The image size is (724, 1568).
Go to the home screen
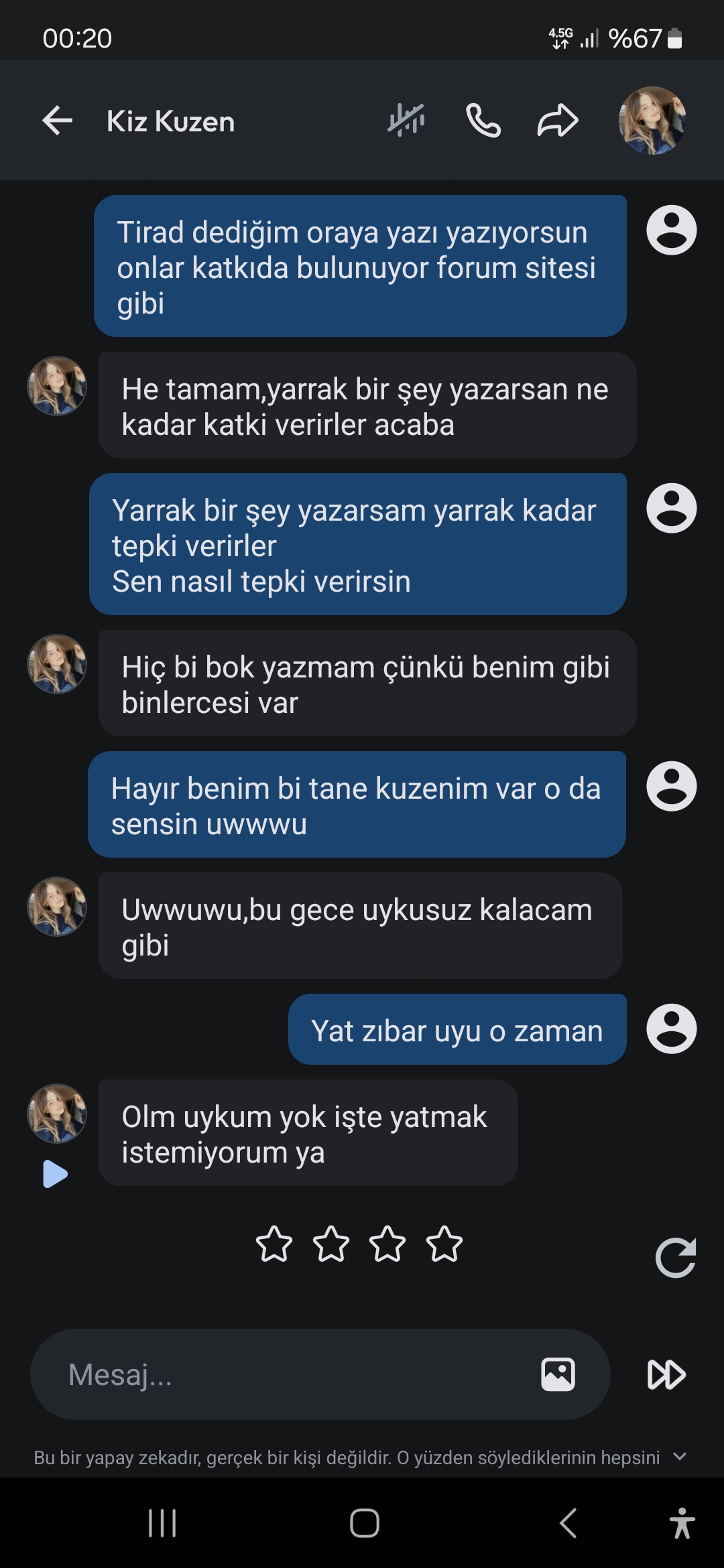click(365, 1523)
